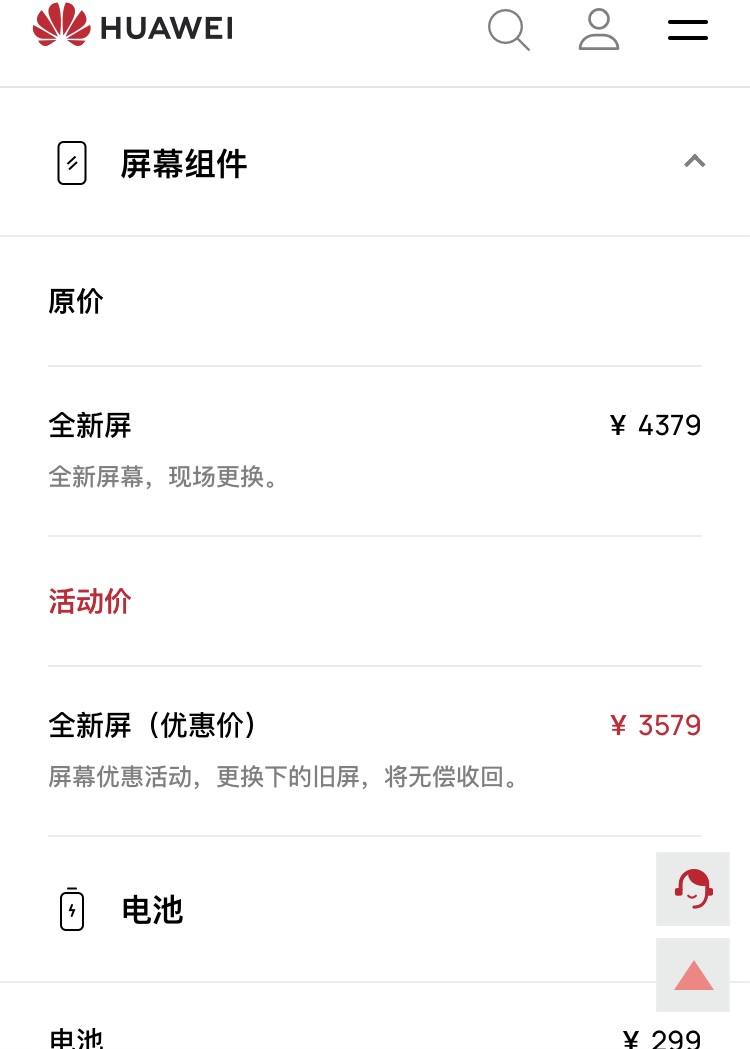This screenshot has height=1049, width=750.
Task: Click the Huawei logo
Action: (131, 27)
